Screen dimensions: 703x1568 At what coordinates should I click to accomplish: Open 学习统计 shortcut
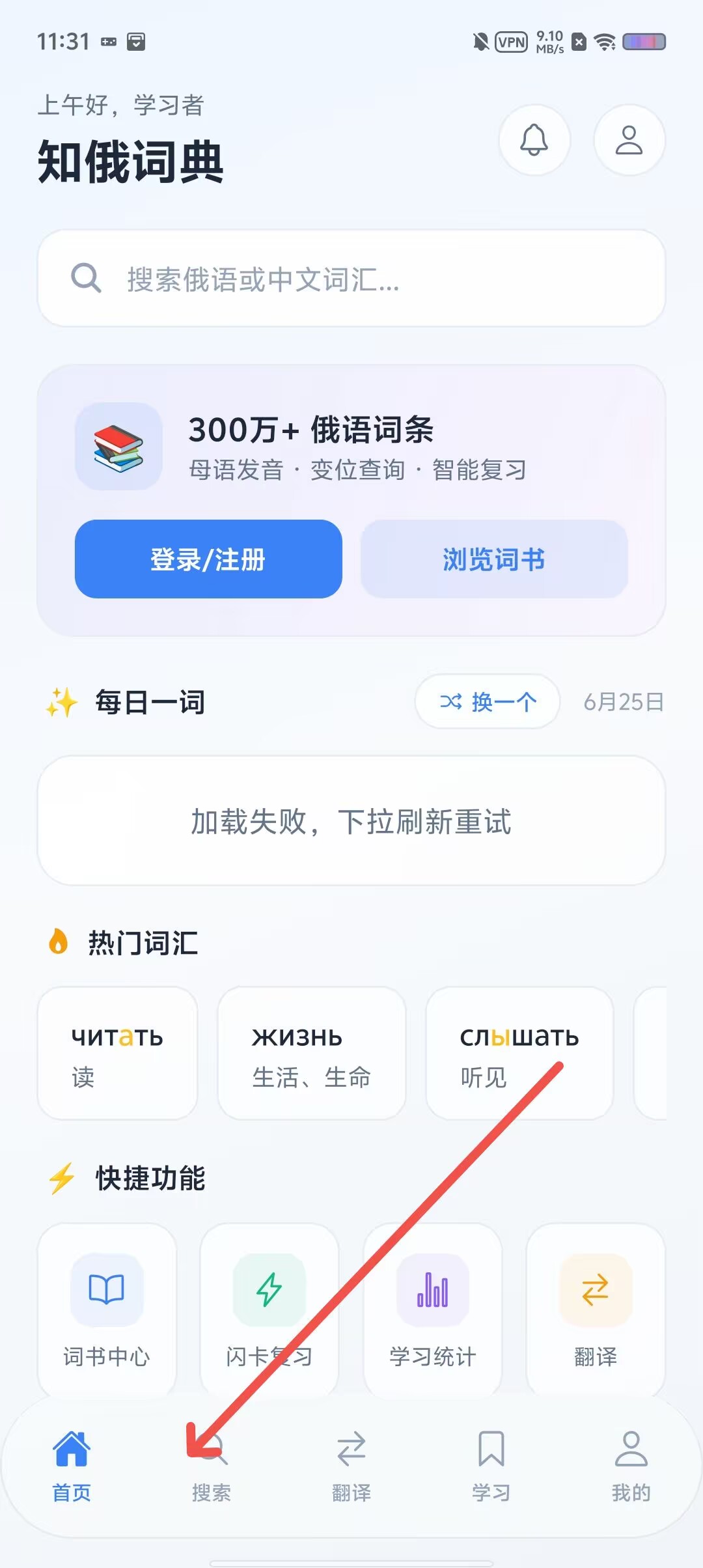tap(433, 1309)
